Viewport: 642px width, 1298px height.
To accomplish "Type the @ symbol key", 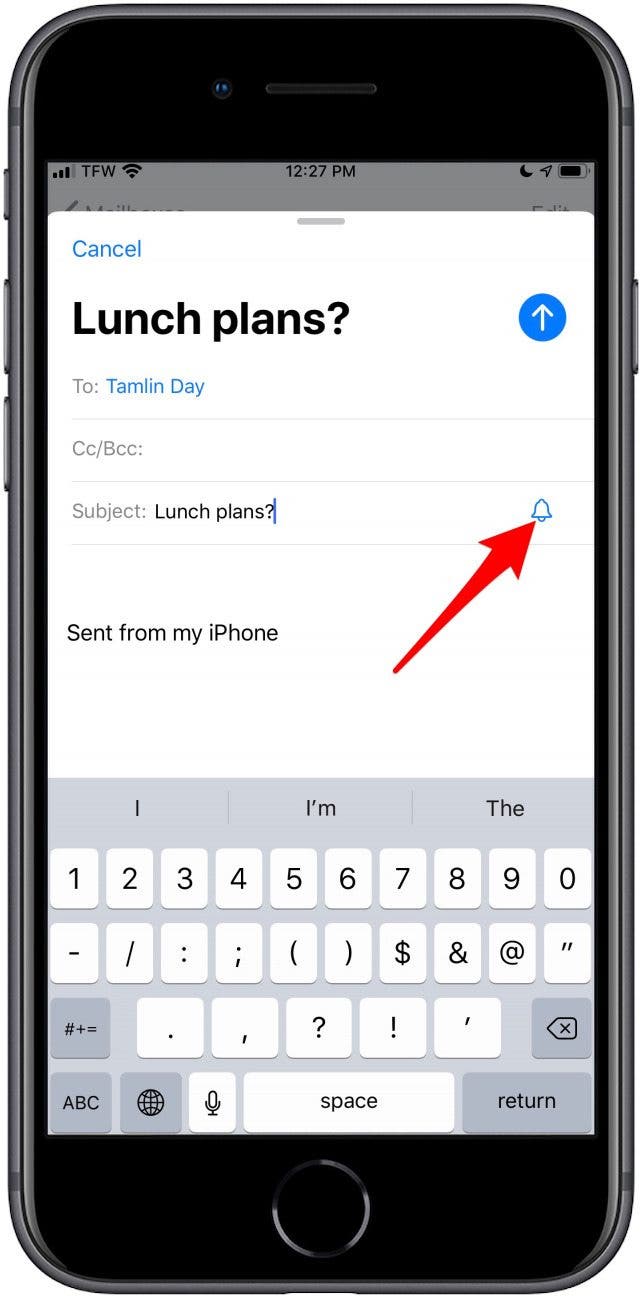I will pos(512,953).
